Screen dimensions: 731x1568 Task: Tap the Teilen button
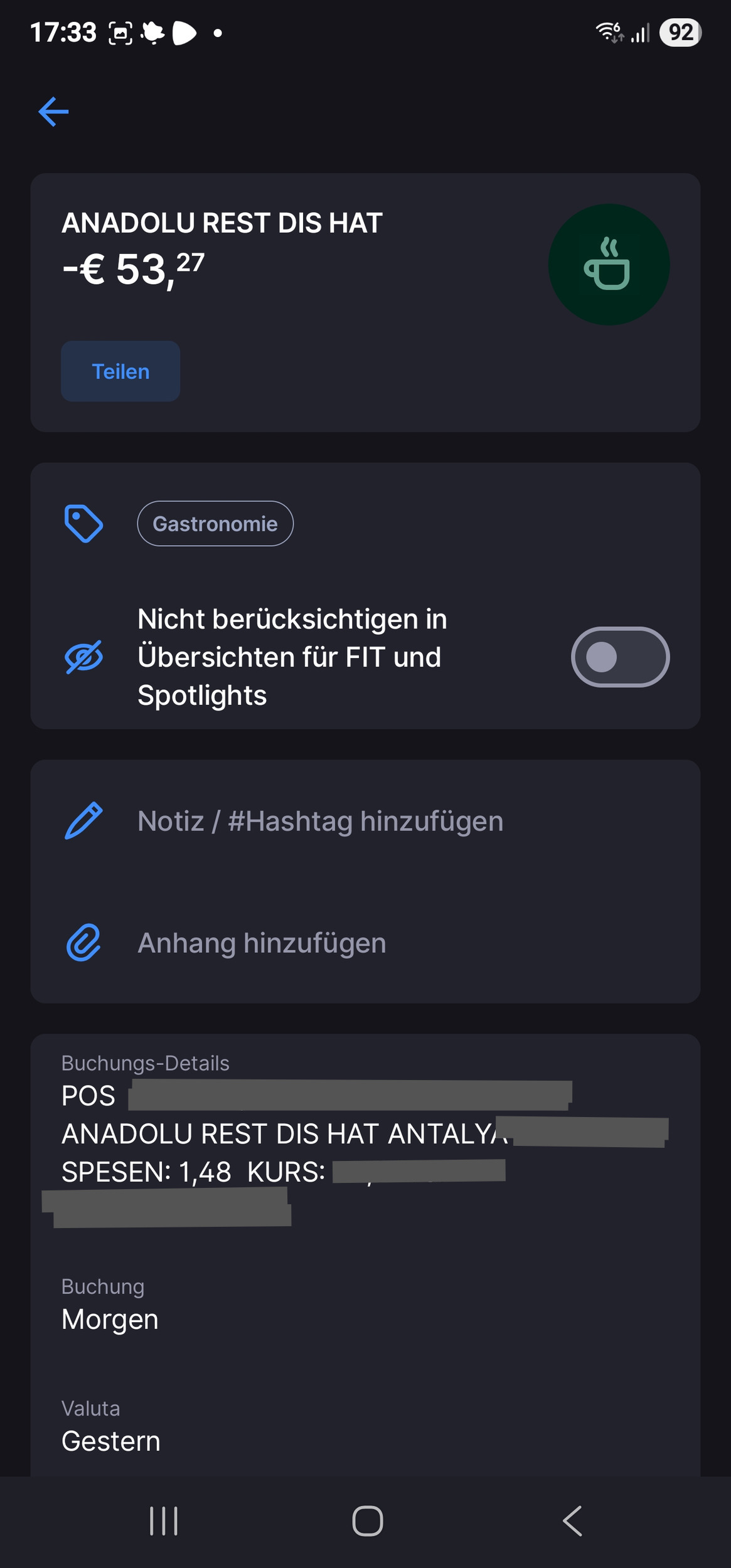[120, 371]
